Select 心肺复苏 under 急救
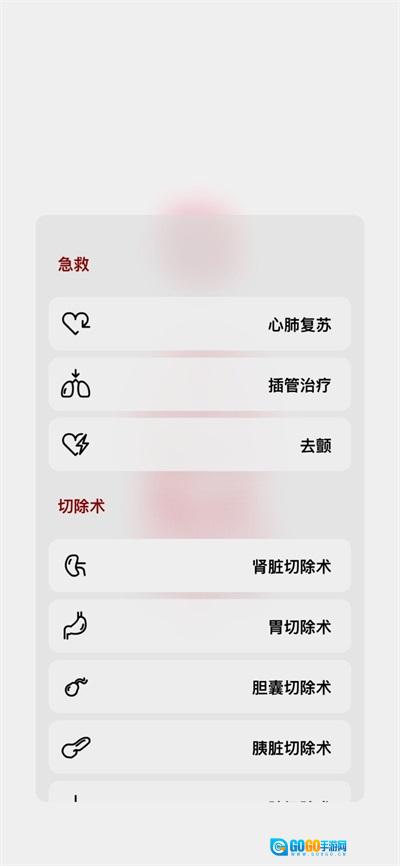The width and height of the screenshot is (400, 866). (x=199, y=324)
